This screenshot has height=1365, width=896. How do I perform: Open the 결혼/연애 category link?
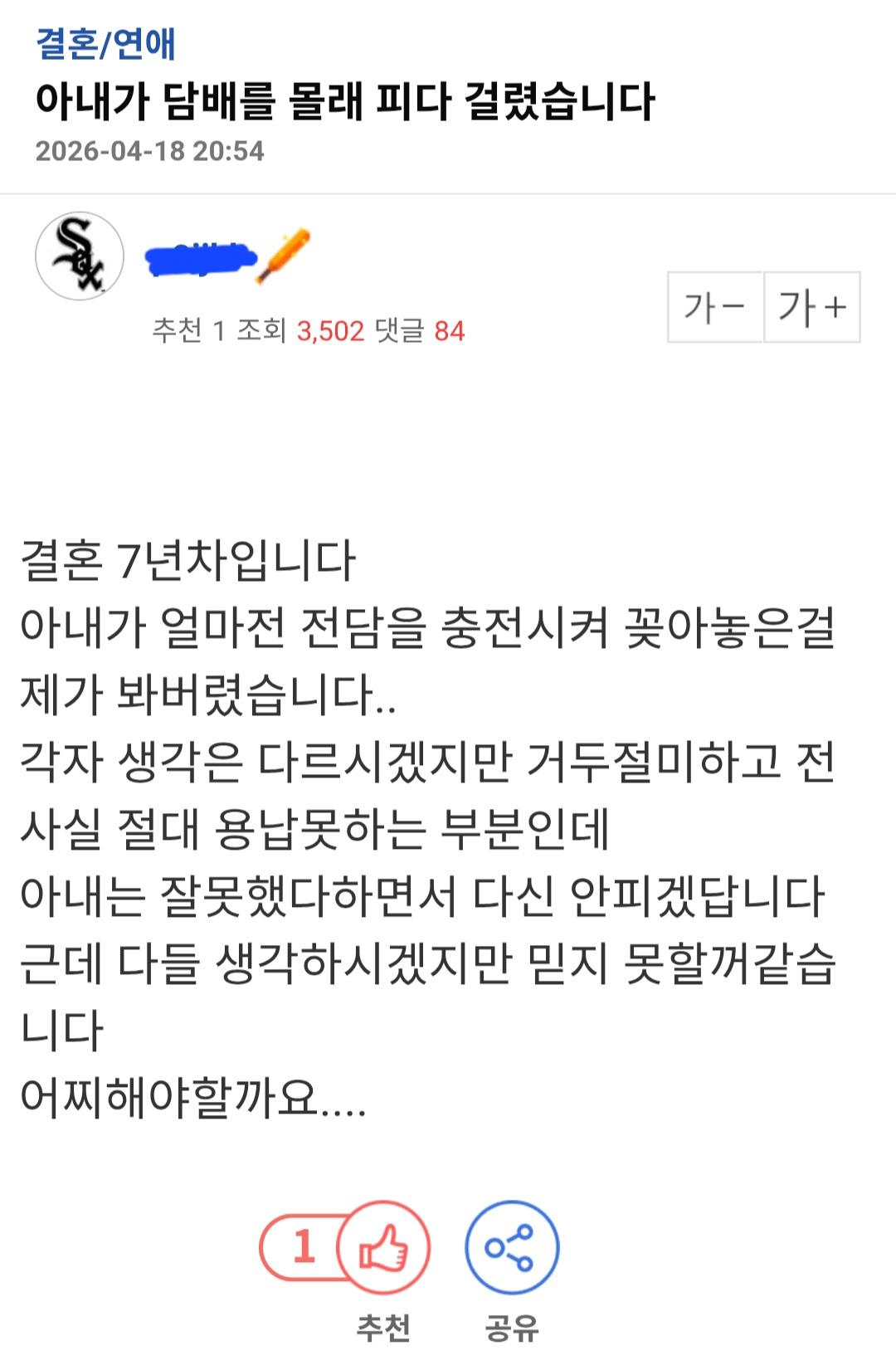click(105, 44)
